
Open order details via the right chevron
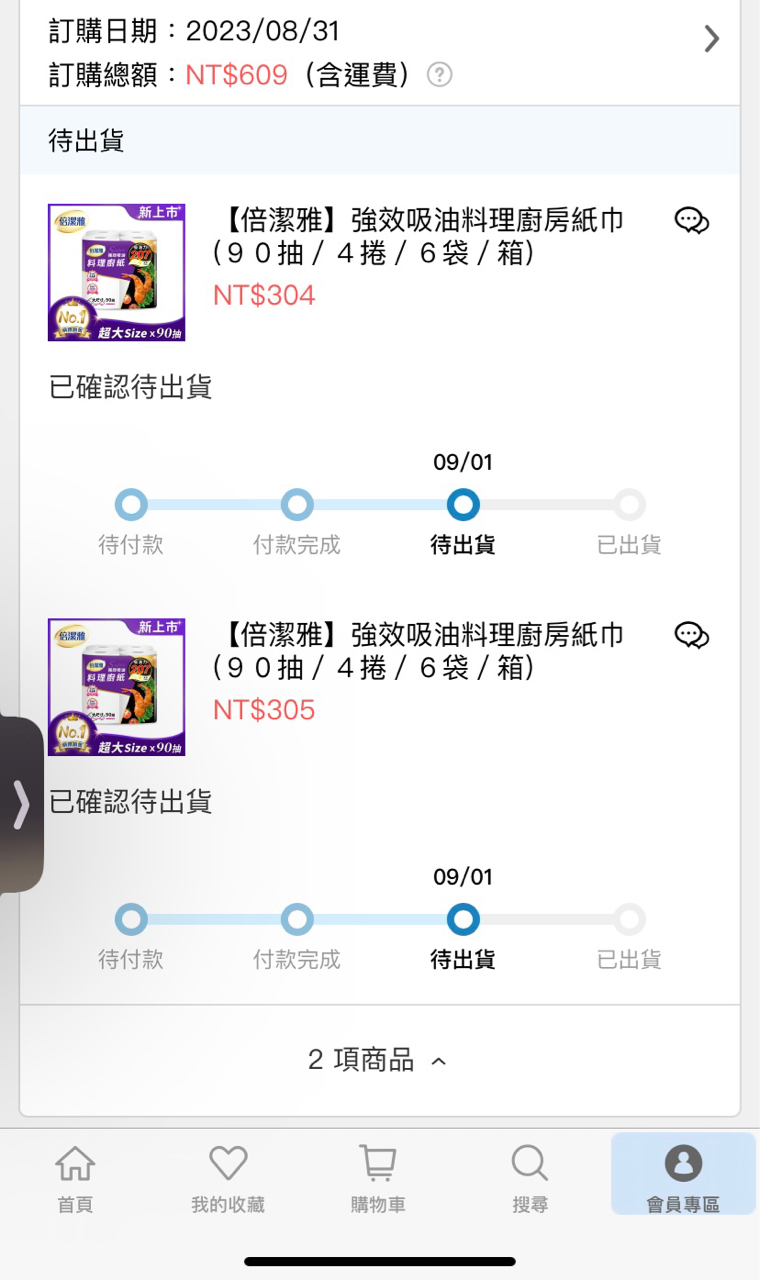pos(711,39)
